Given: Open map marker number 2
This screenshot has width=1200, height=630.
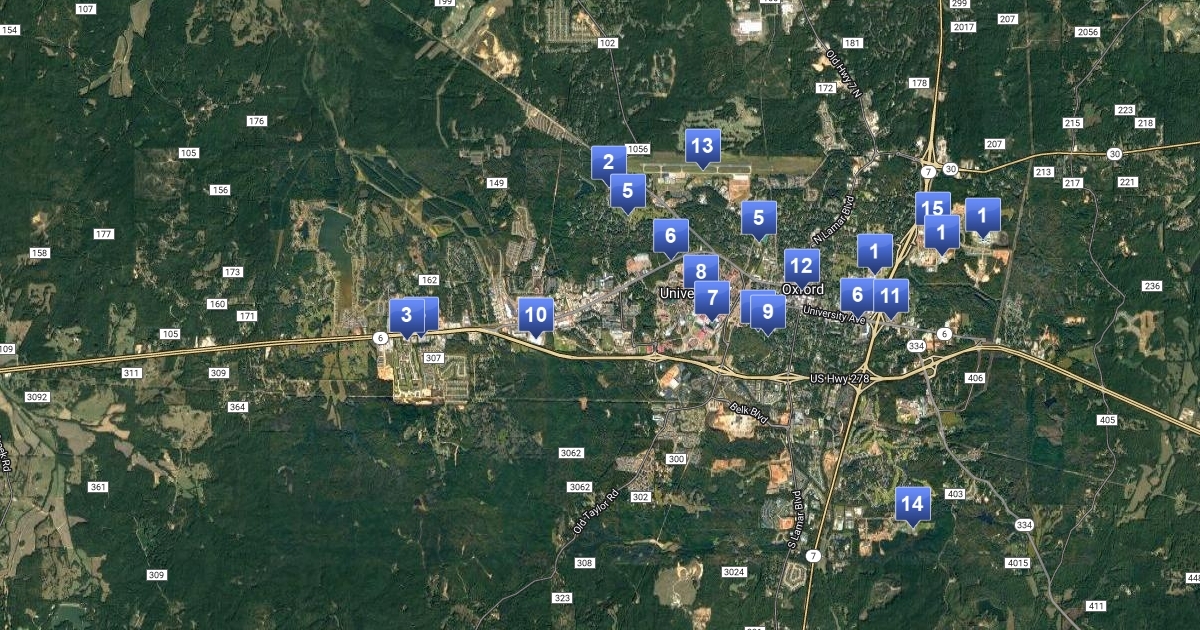Looking at the screenshot, I should (607, 161).
